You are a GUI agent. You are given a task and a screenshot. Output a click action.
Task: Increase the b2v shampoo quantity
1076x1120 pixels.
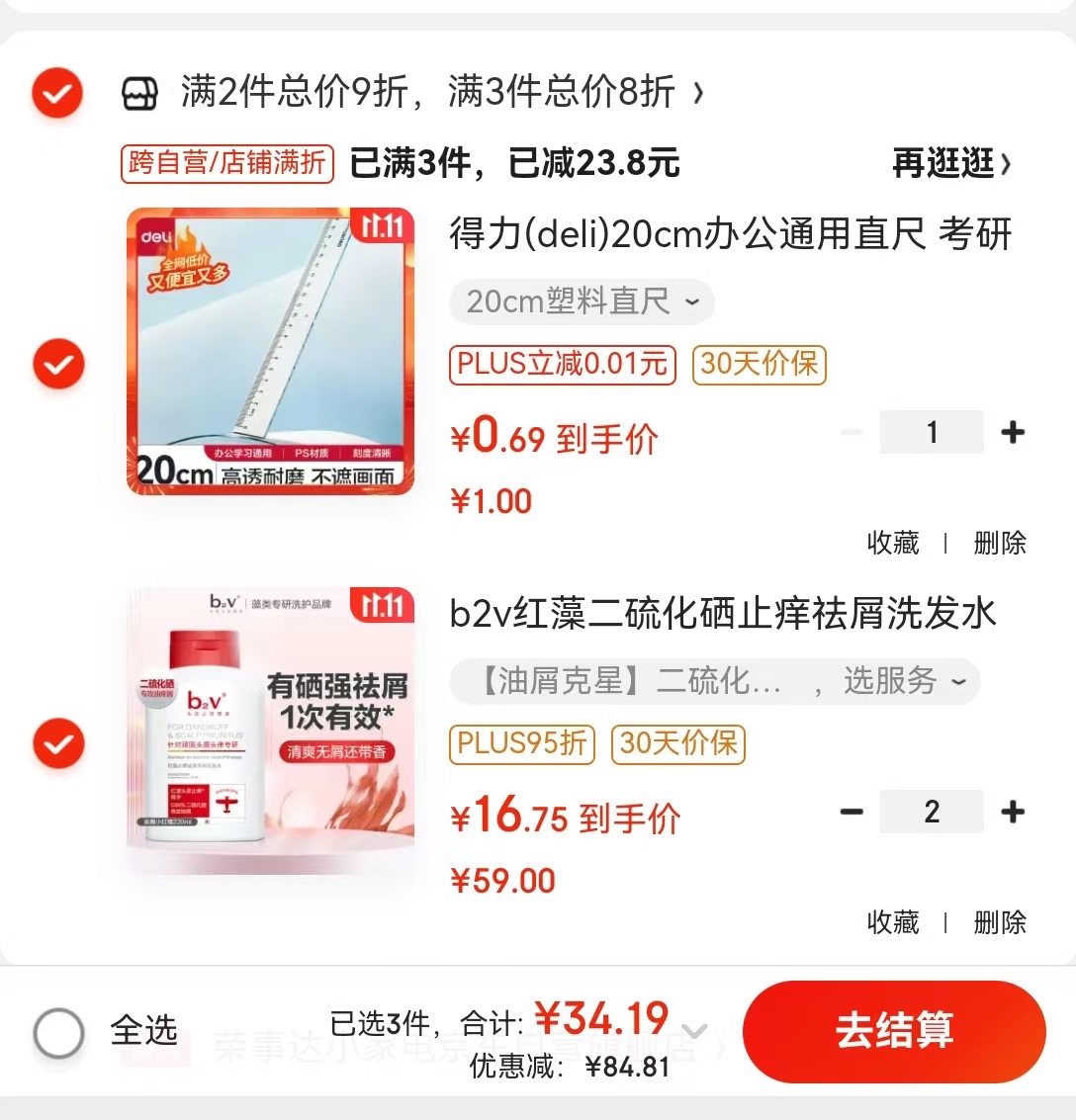(x=1013, y=813)
